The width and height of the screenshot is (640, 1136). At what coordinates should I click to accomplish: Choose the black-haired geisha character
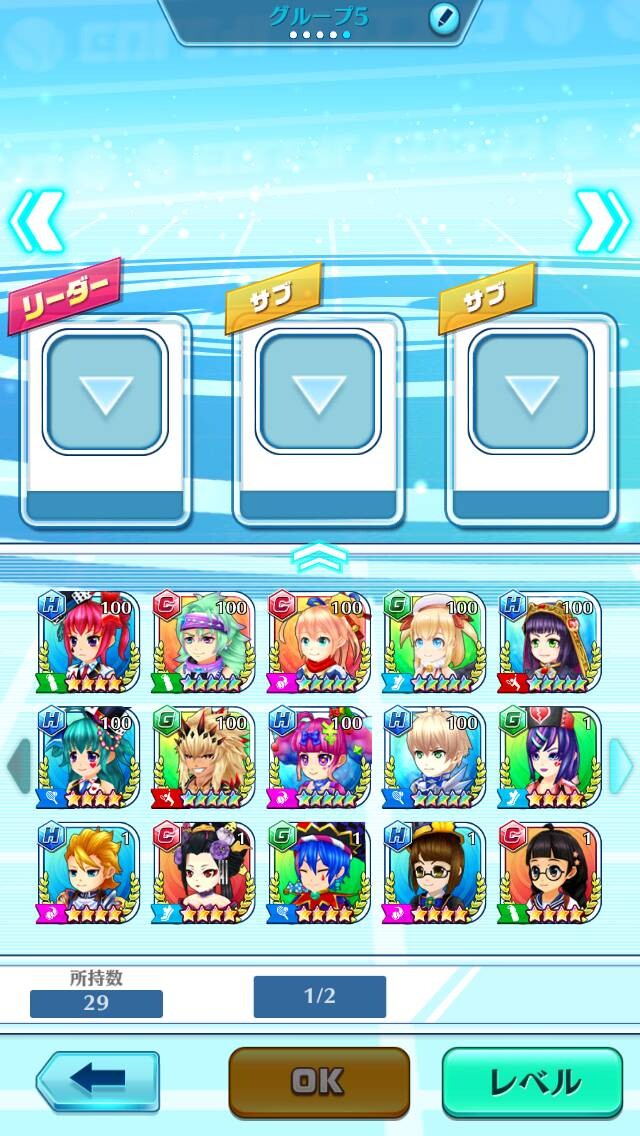pyautogui.click(x=204, y=872)
